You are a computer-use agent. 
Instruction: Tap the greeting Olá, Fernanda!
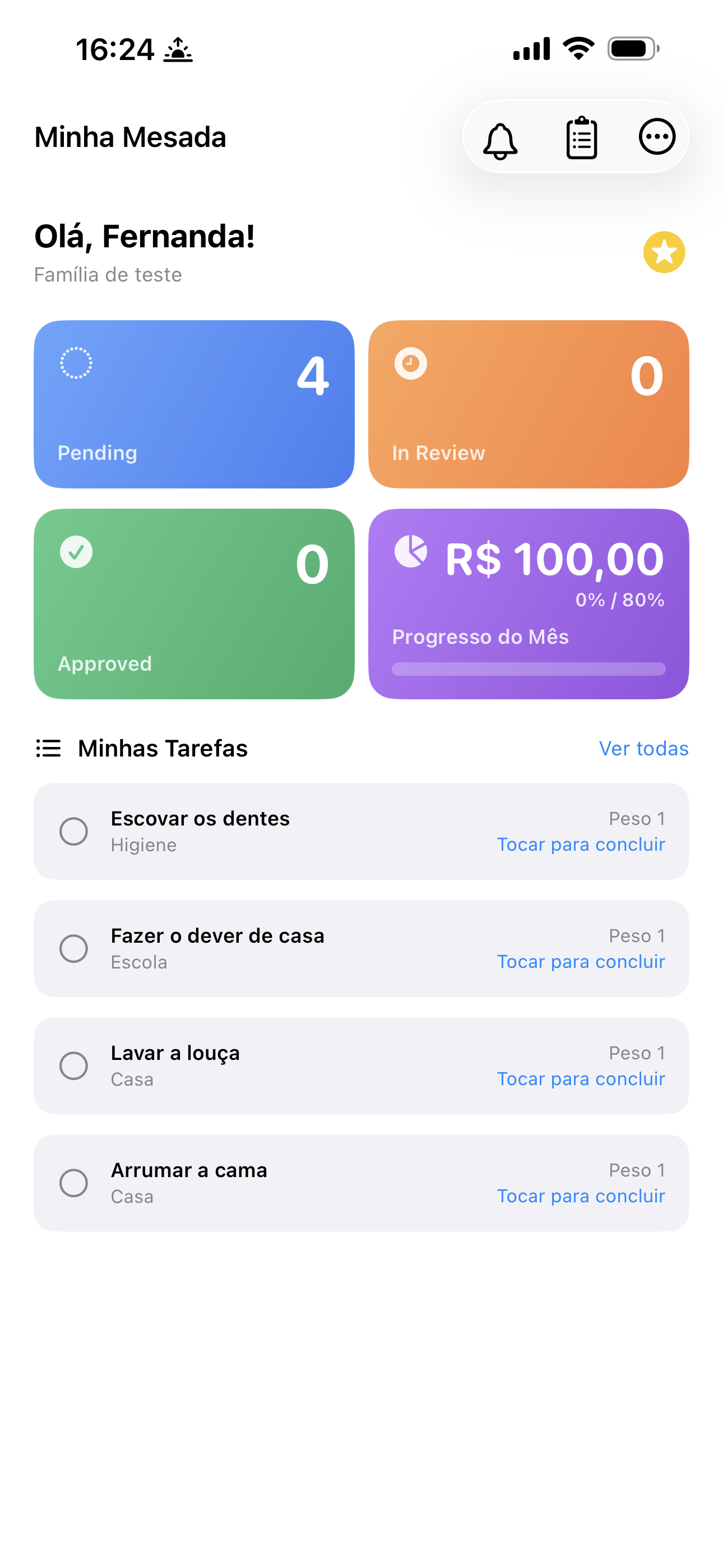coord(145,237)
